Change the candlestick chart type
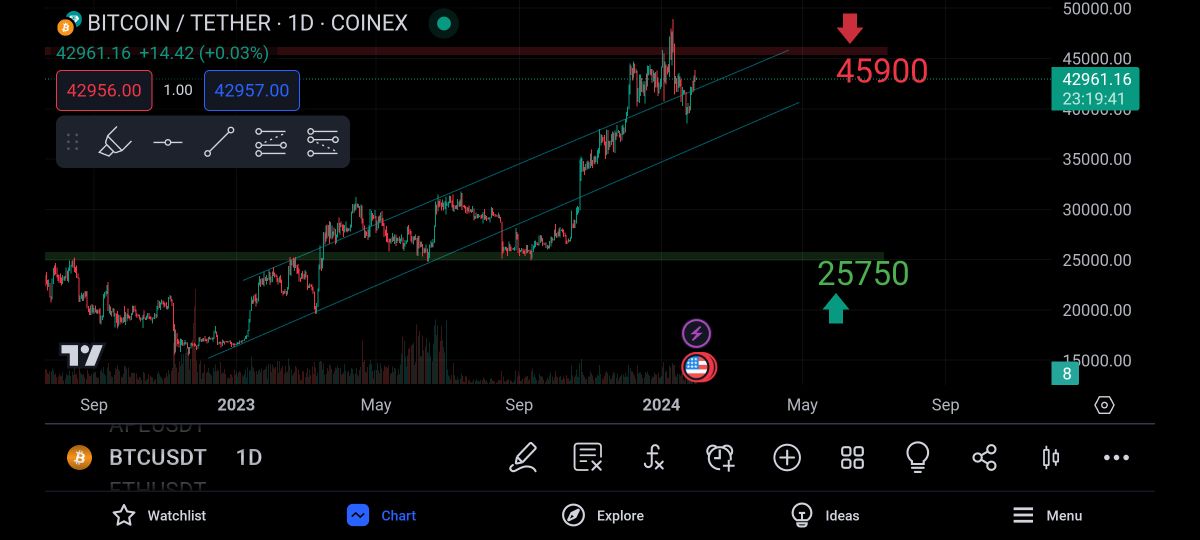The image size is (1200, 540). (x=1050, y=457)
